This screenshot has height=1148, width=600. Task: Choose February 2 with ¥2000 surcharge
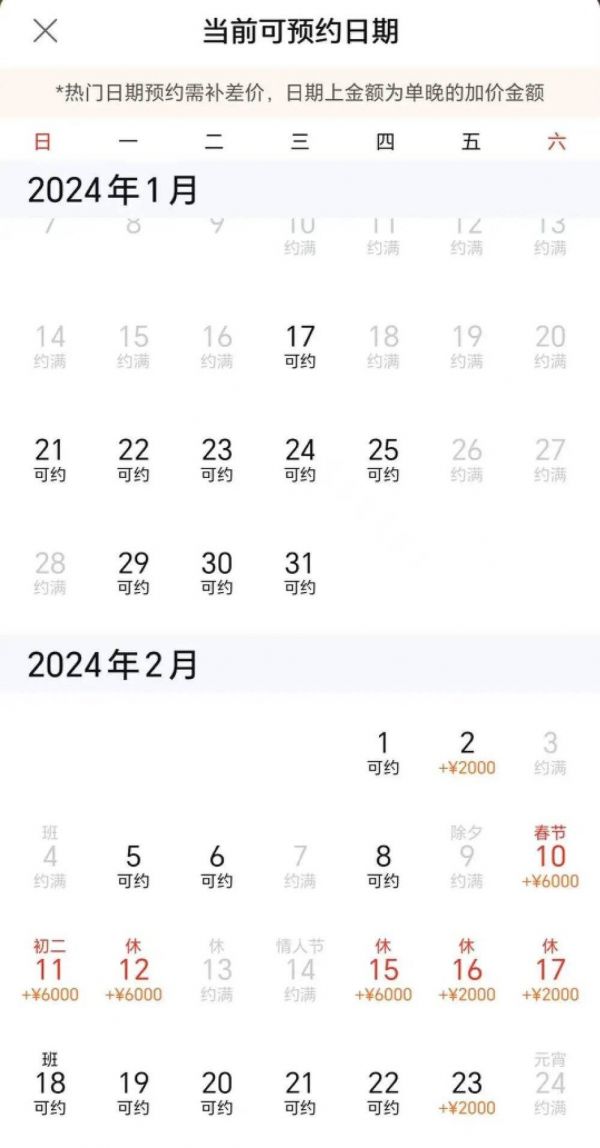467,752
